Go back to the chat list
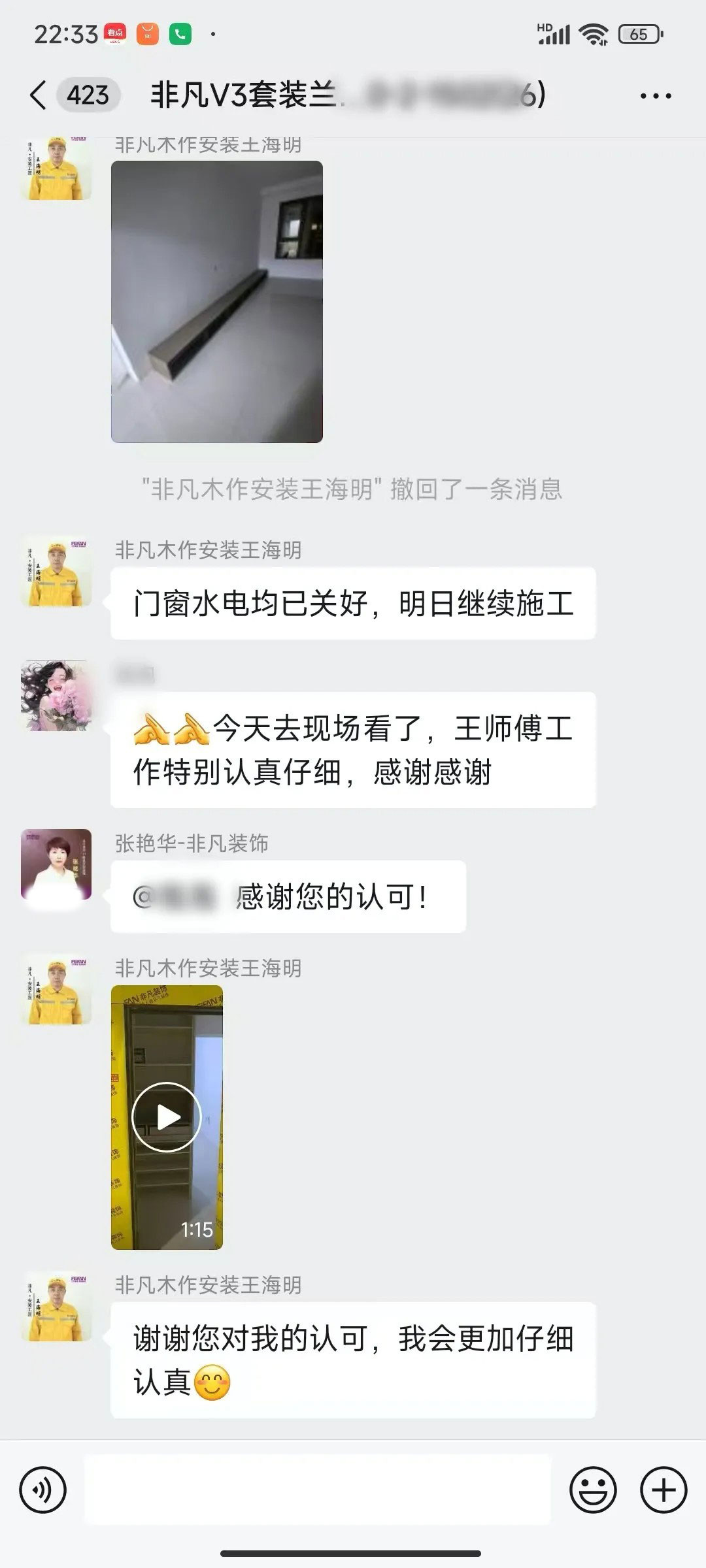Screen dimensions: 706x1568 coord(39,95)
